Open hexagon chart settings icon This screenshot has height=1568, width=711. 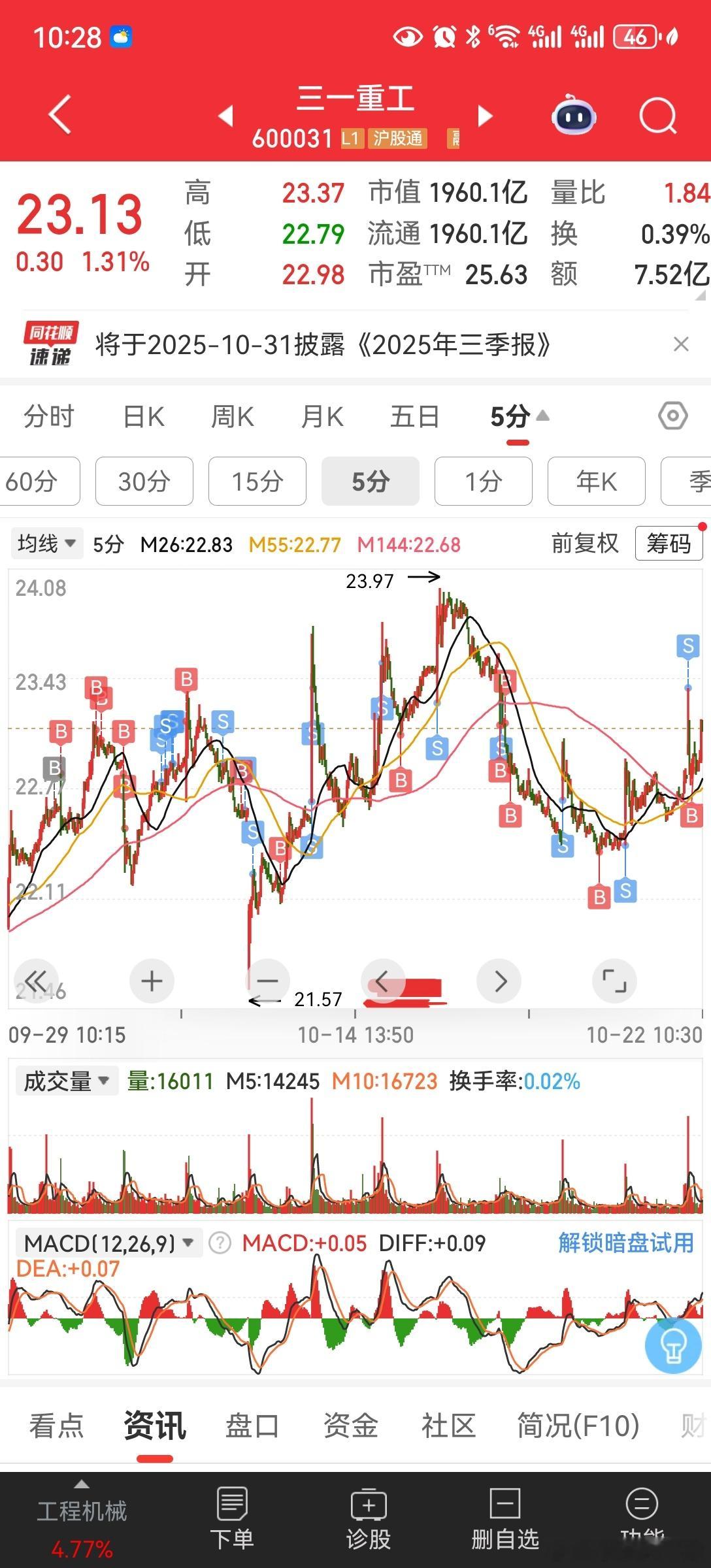pos(672,416)
